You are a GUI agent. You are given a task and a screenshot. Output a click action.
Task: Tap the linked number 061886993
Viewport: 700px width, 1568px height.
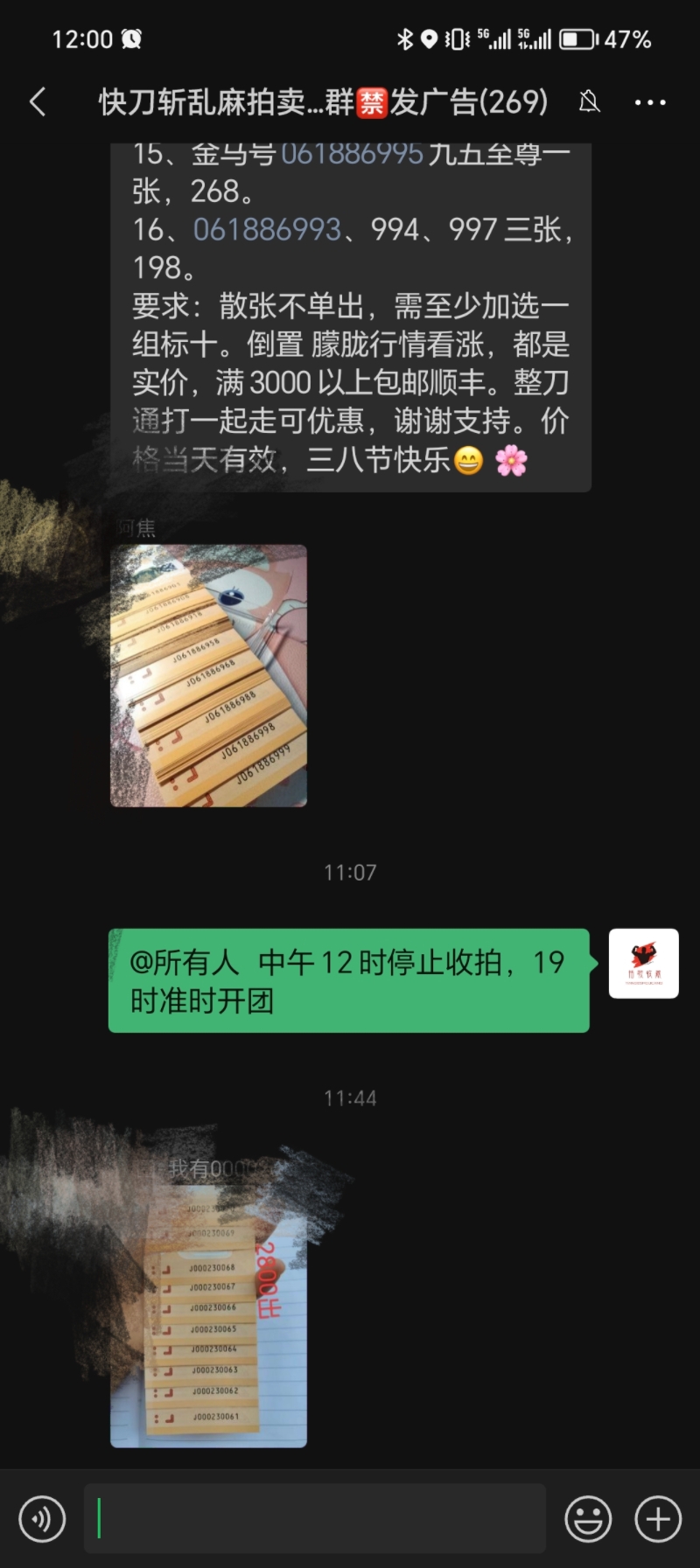(x=267, y=230)
